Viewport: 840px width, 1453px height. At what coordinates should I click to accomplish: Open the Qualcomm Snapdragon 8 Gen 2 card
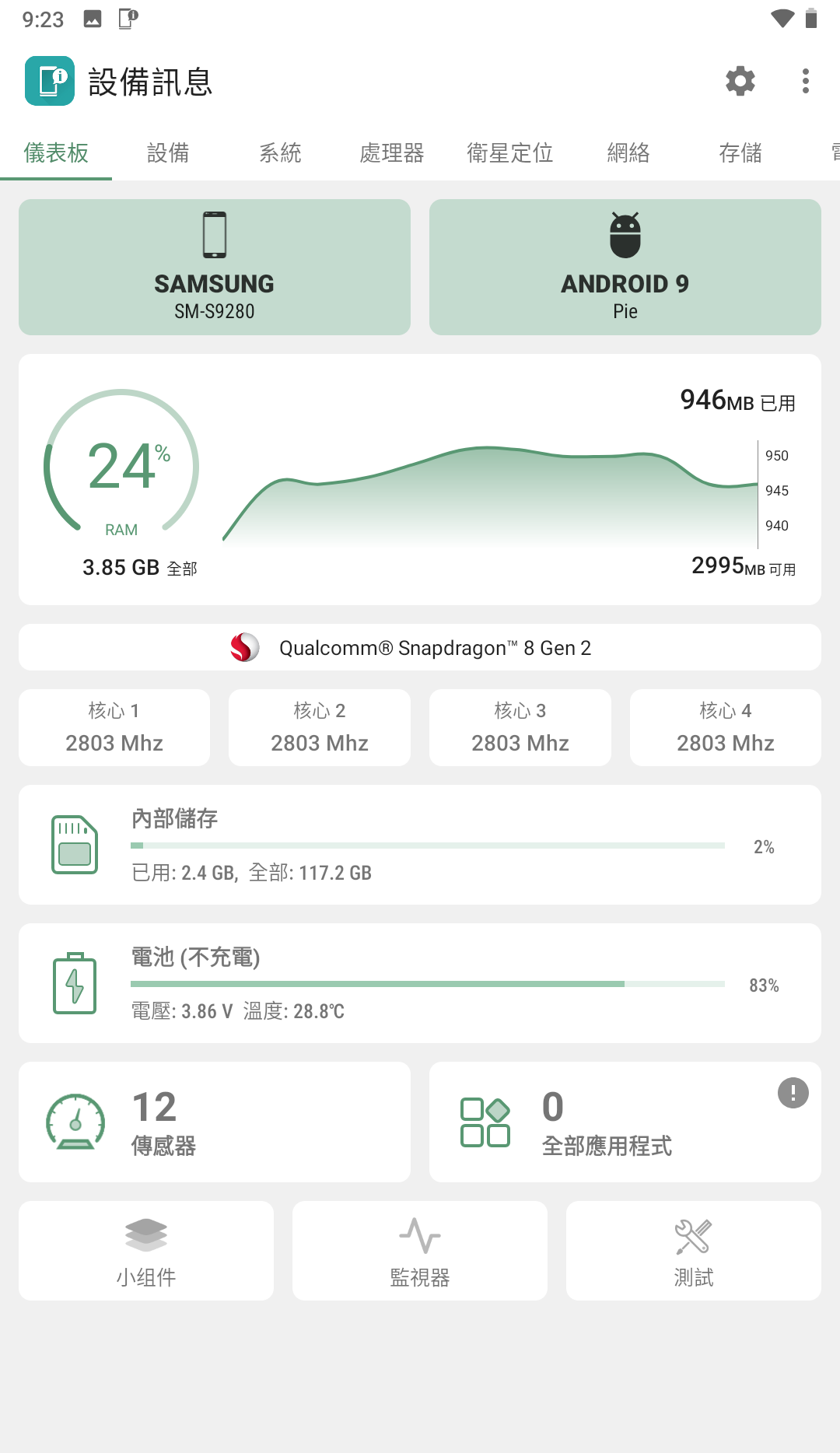click(420, 647)
